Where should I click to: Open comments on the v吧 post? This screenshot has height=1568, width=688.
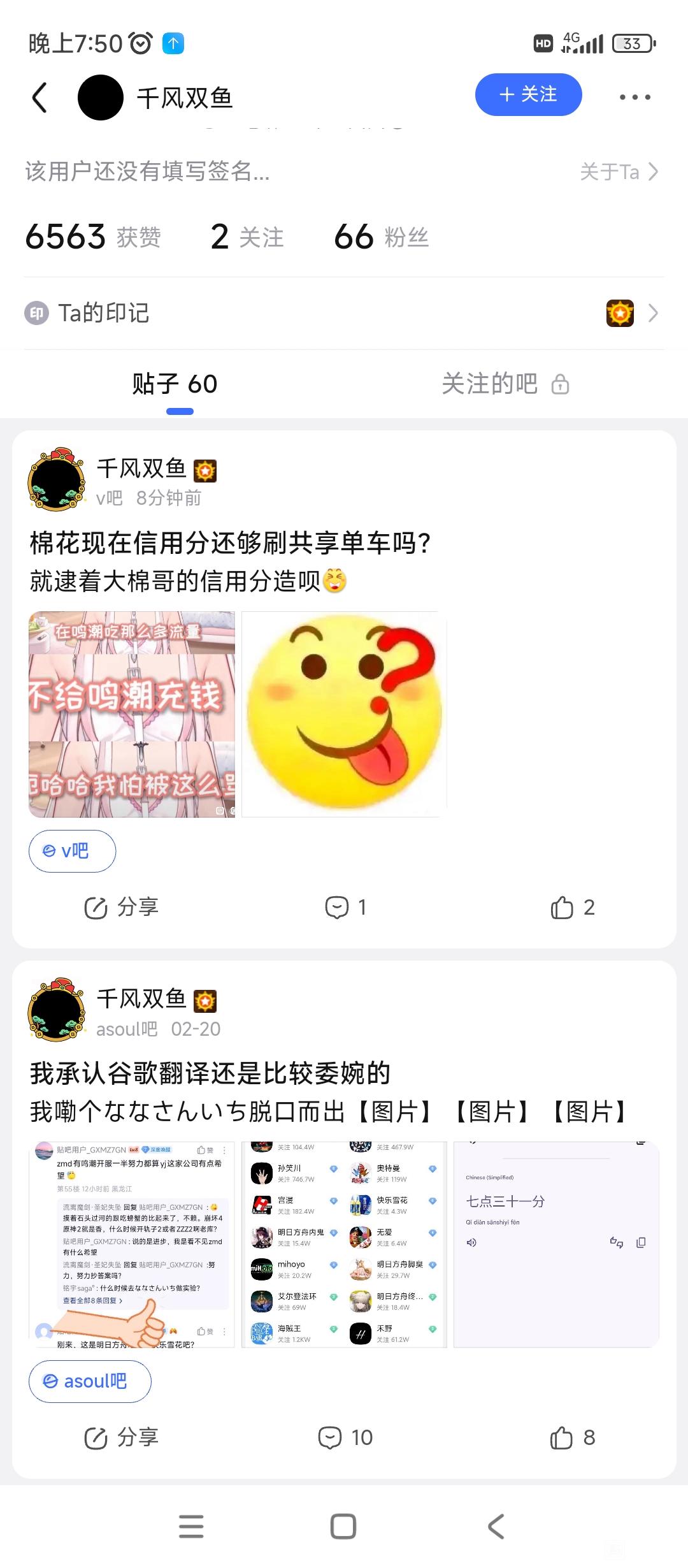click(346, 907)
